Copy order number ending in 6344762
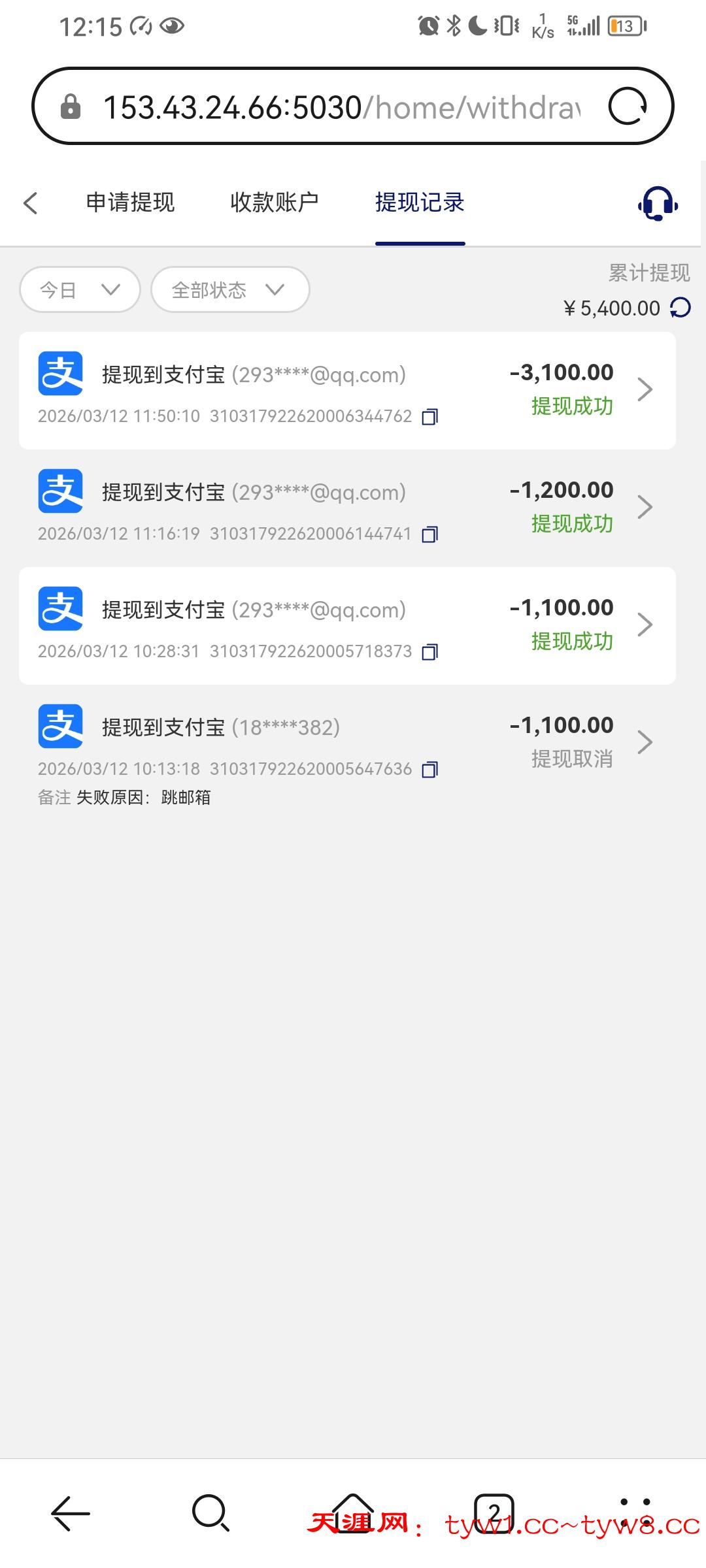 pyautogui.click(x=429, y=417)
